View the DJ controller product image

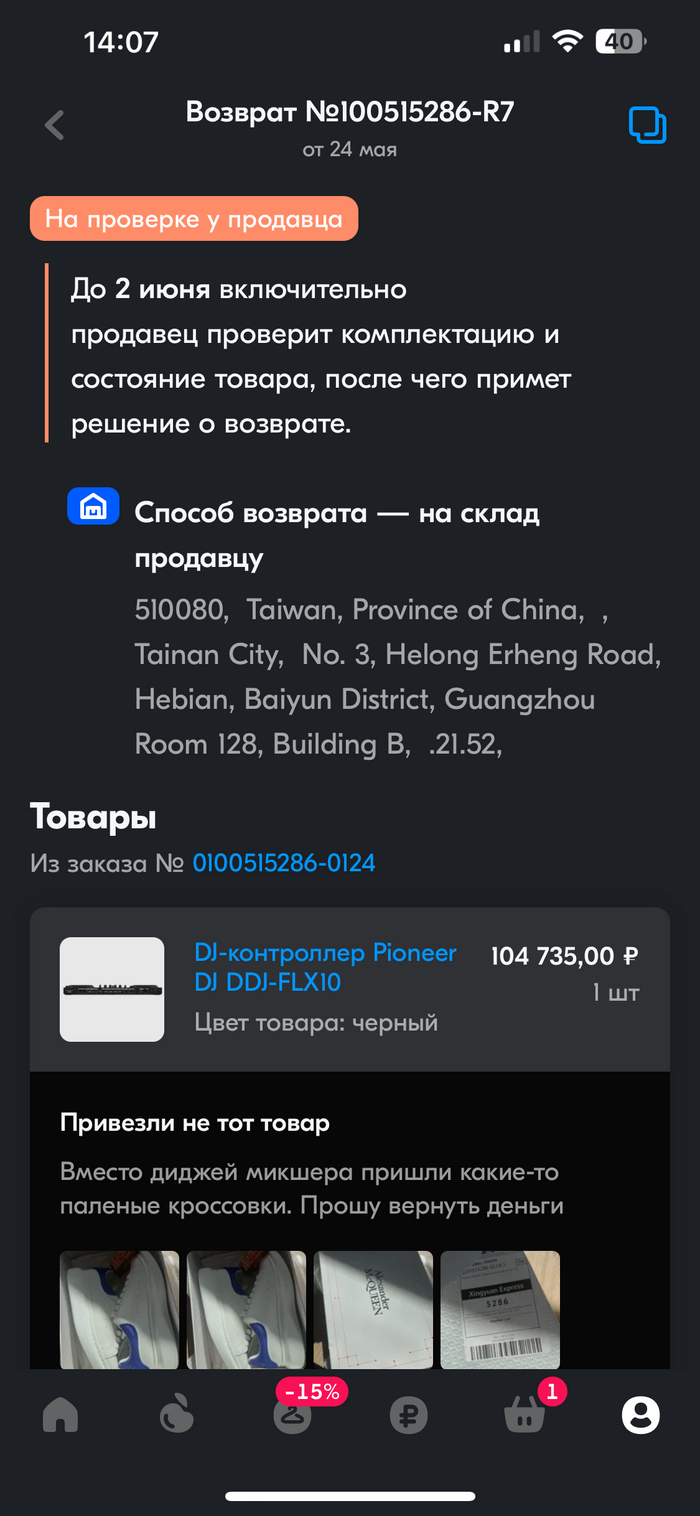tap(112, 989)
